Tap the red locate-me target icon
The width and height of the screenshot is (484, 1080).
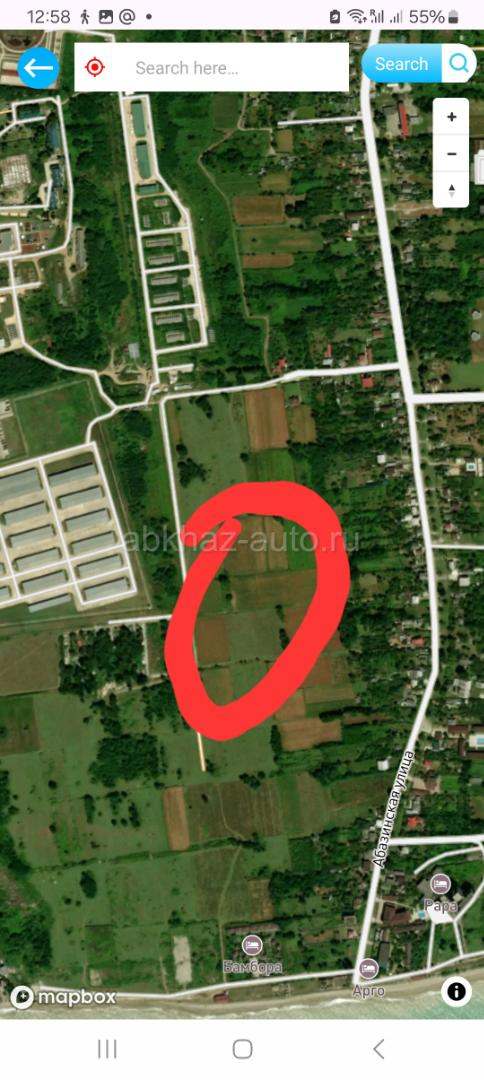pyautogui.click(x=94, y=67)
